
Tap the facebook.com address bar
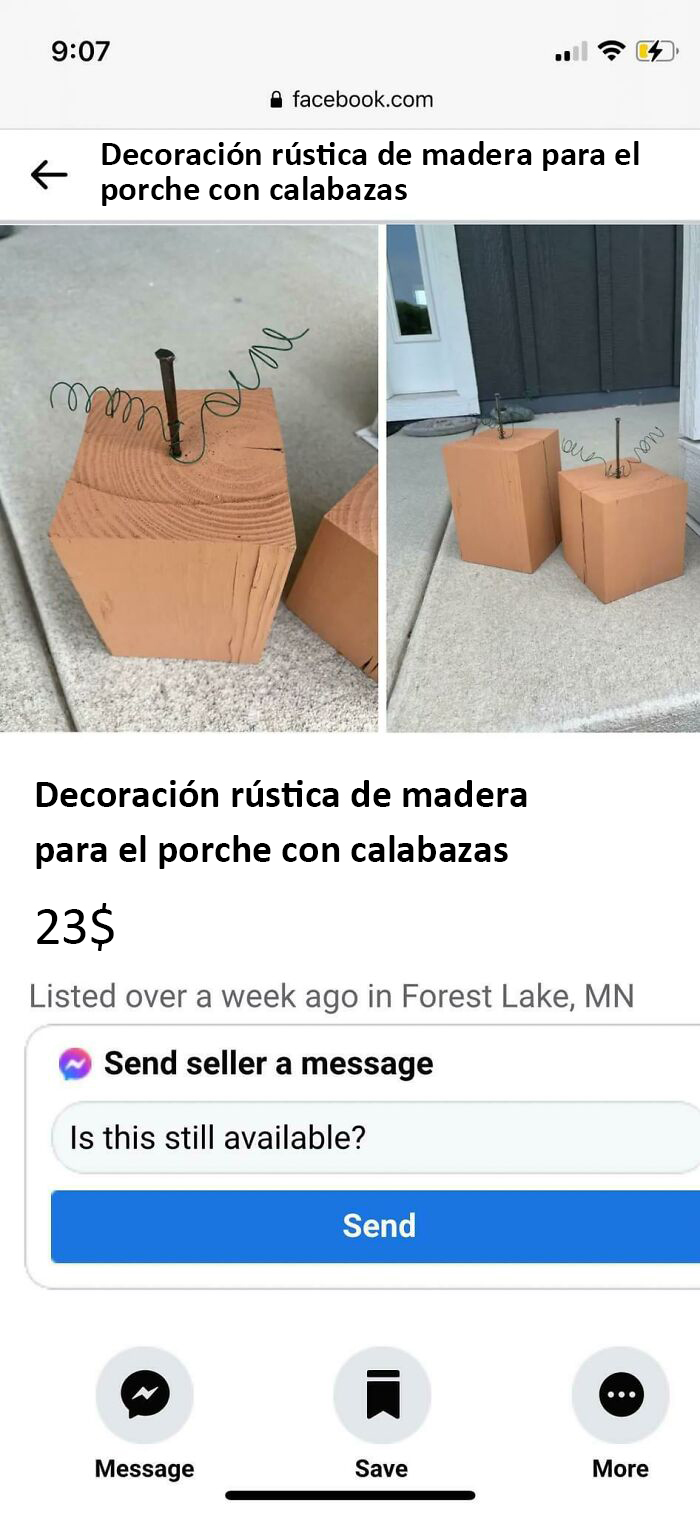click(351, 99)
